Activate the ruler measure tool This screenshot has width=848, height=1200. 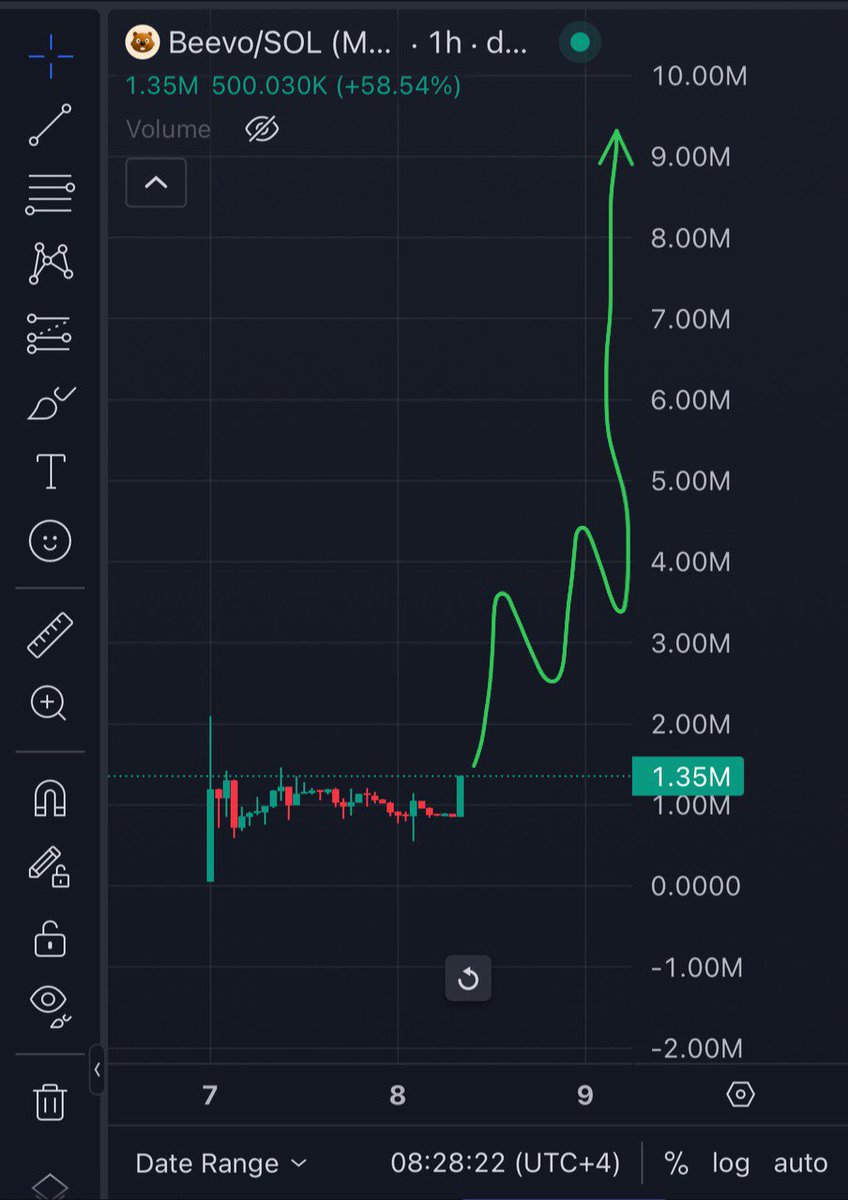(x=50, y=635)
